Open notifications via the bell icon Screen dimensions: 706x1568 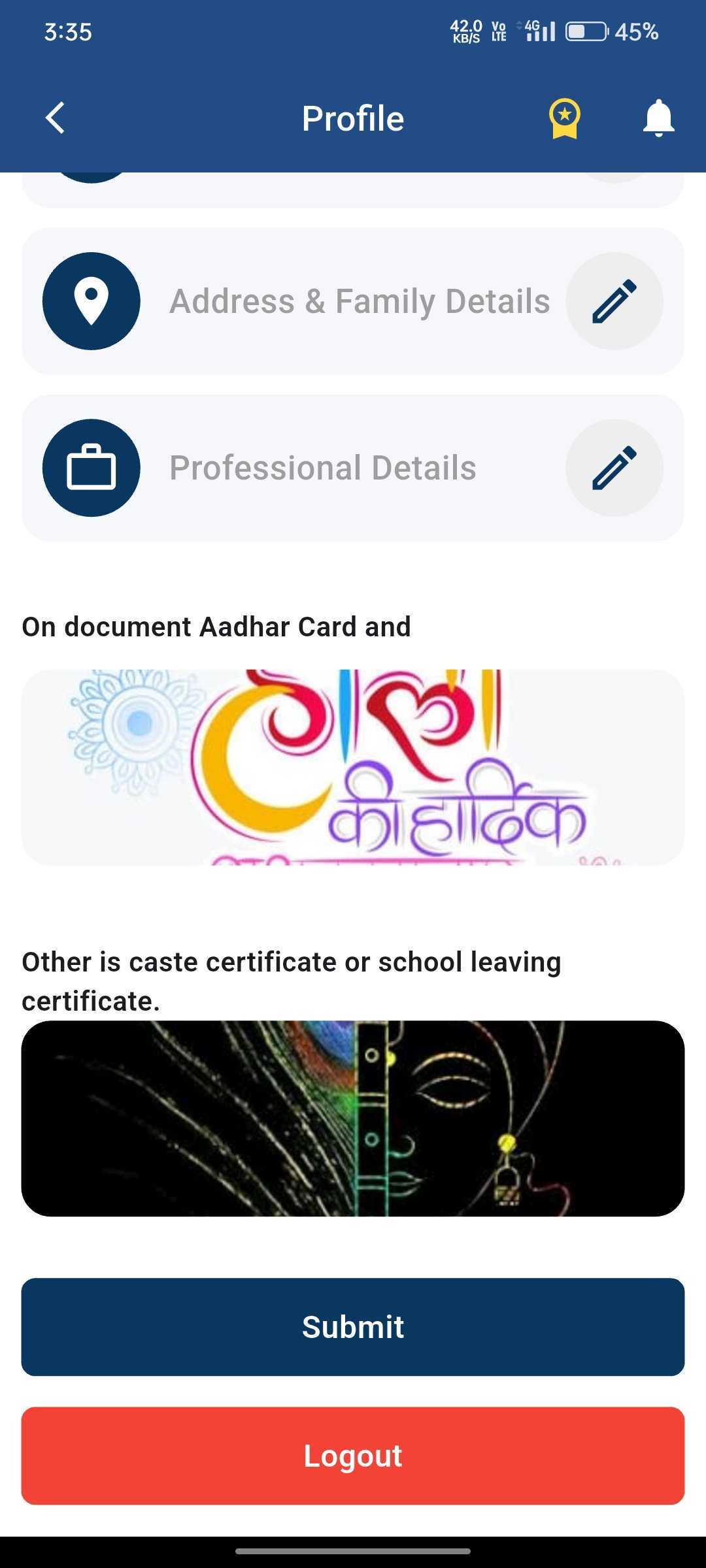click(658, 118)
